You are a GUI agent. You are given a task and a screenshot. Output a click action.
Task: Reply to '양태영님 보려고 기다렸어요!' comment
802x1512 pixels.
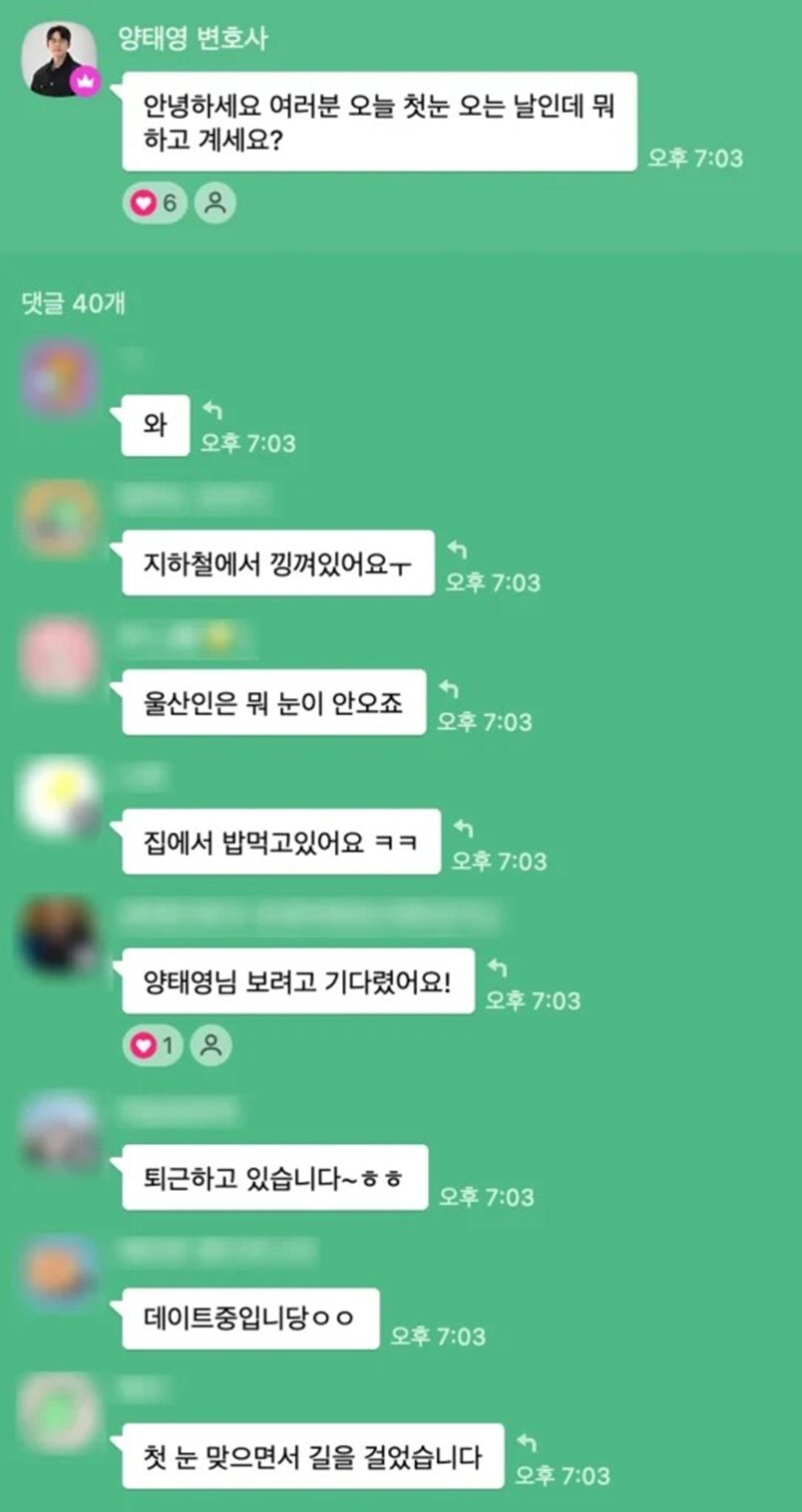pos(497,968)
